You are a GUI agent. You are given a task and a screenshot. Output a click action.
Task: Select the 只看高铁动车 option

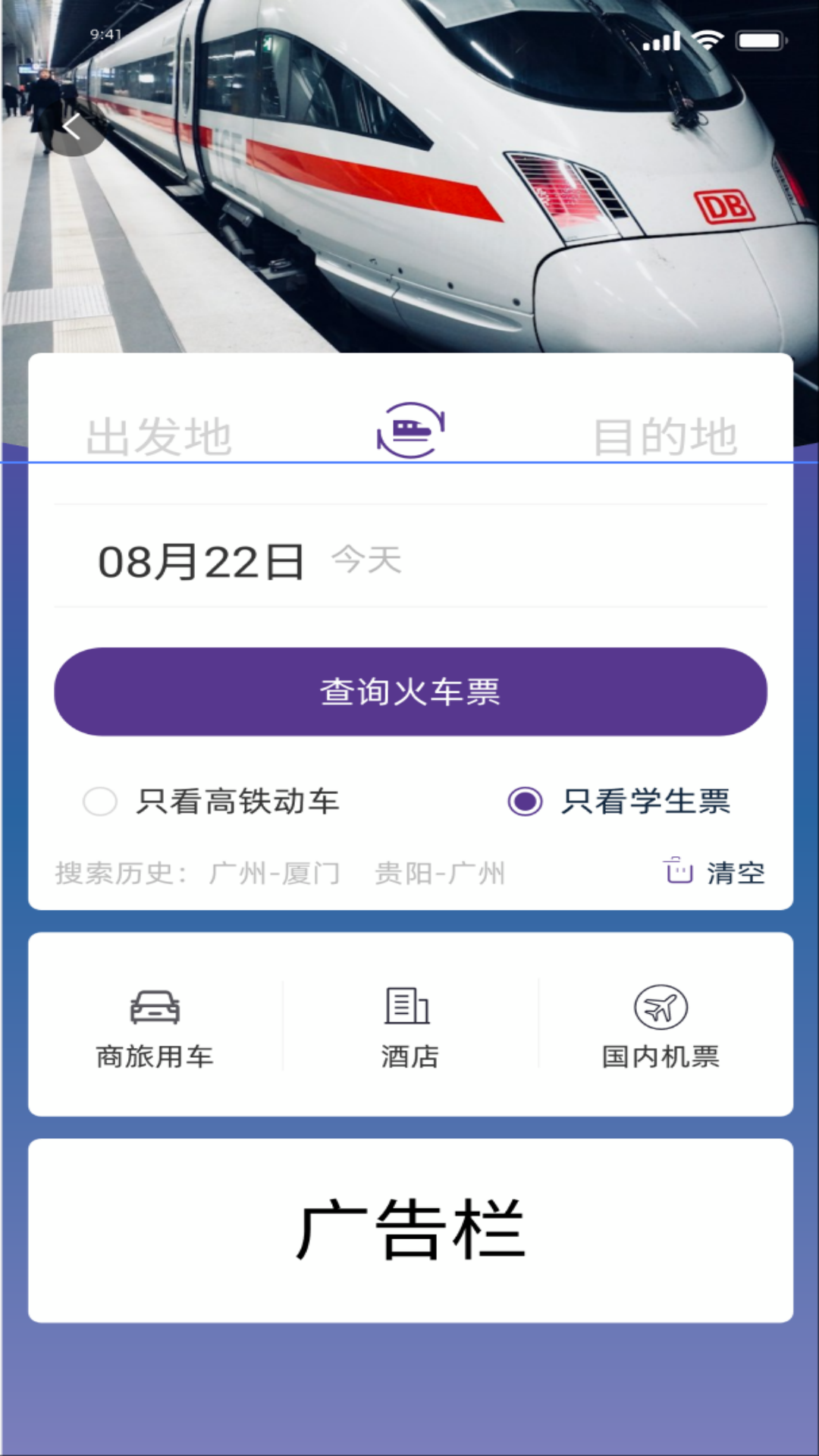coord(101,802)
